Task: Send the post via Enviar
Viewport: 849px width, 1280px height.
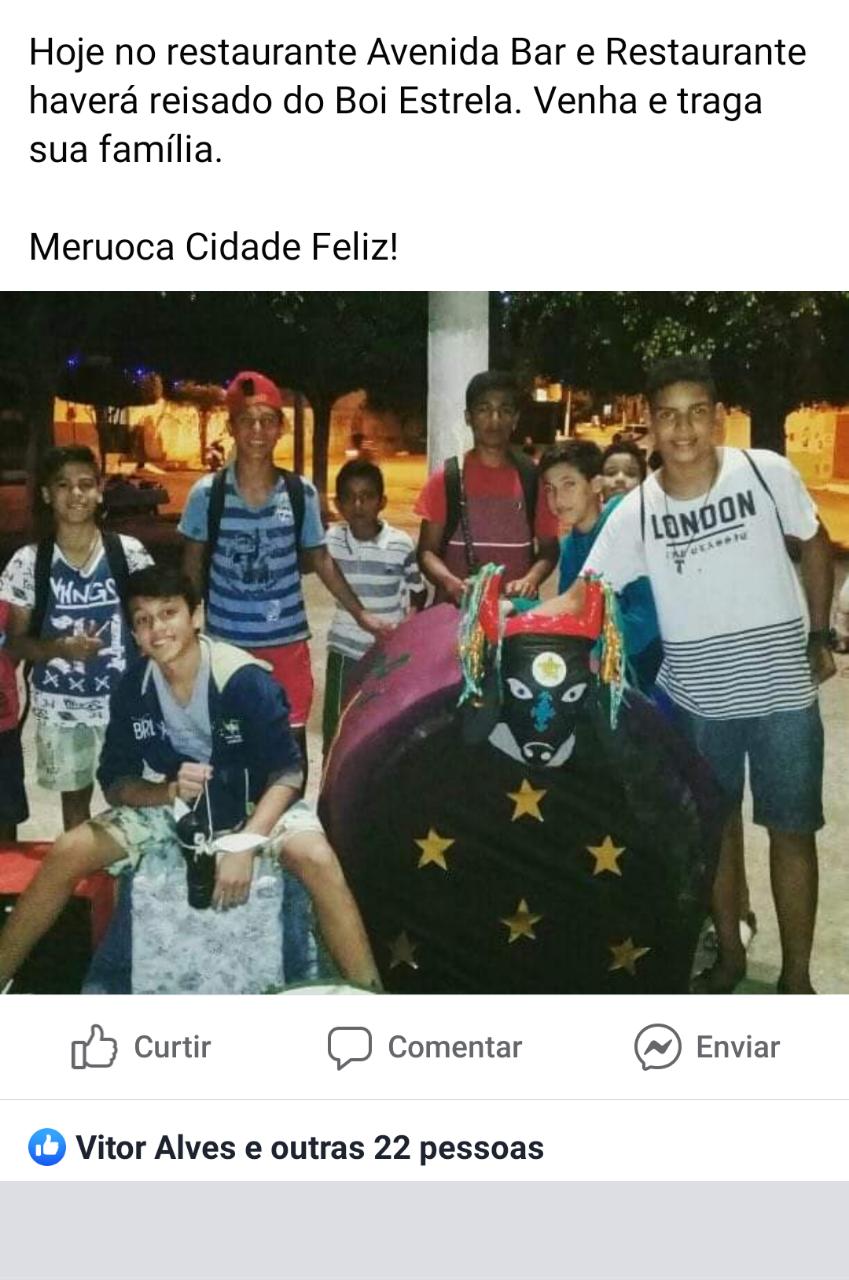Action: (707, 1047)
